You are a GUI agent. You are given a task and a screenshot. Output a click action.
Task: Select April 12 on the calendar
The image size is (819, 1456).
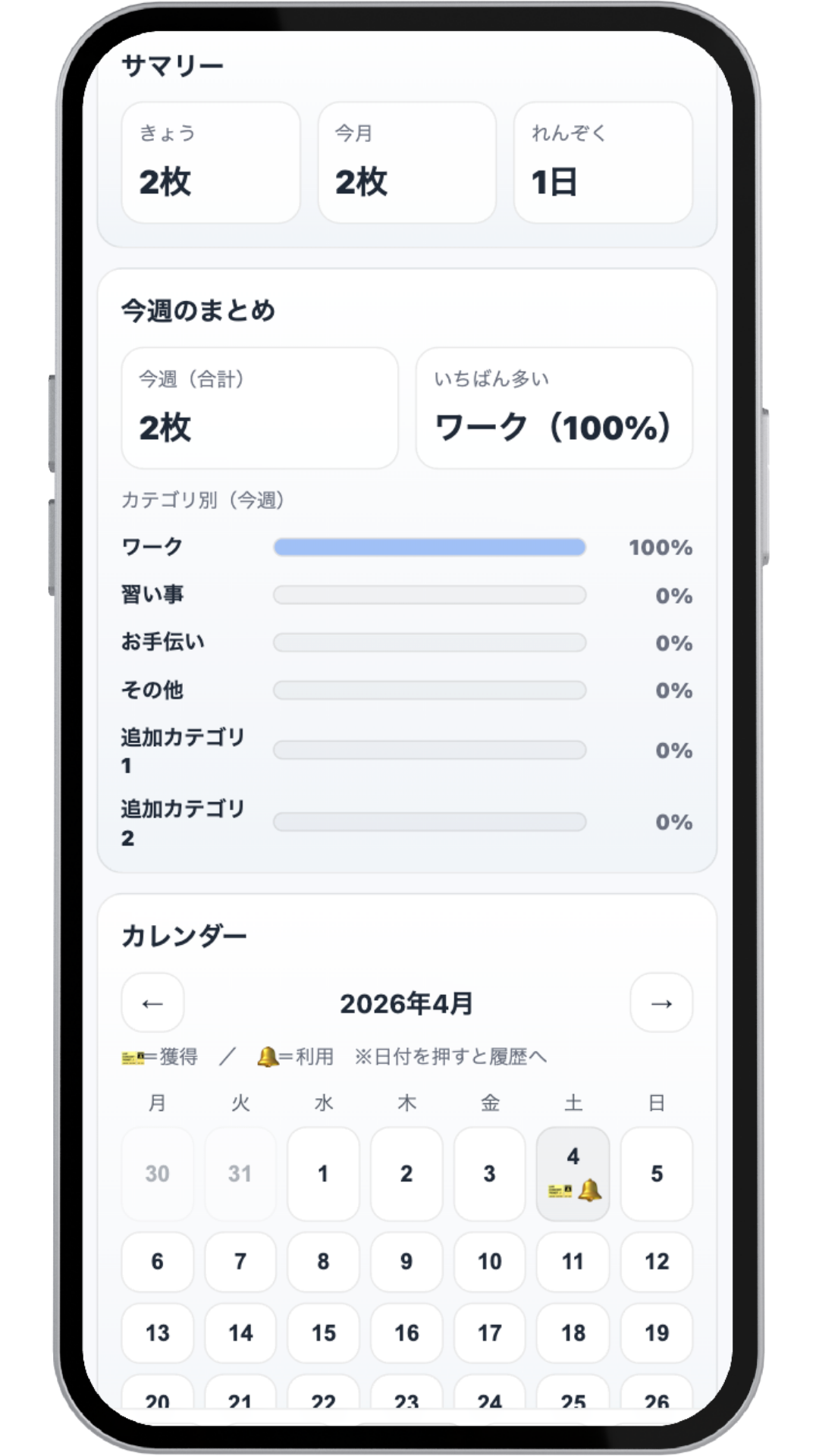coord(656,1261)
